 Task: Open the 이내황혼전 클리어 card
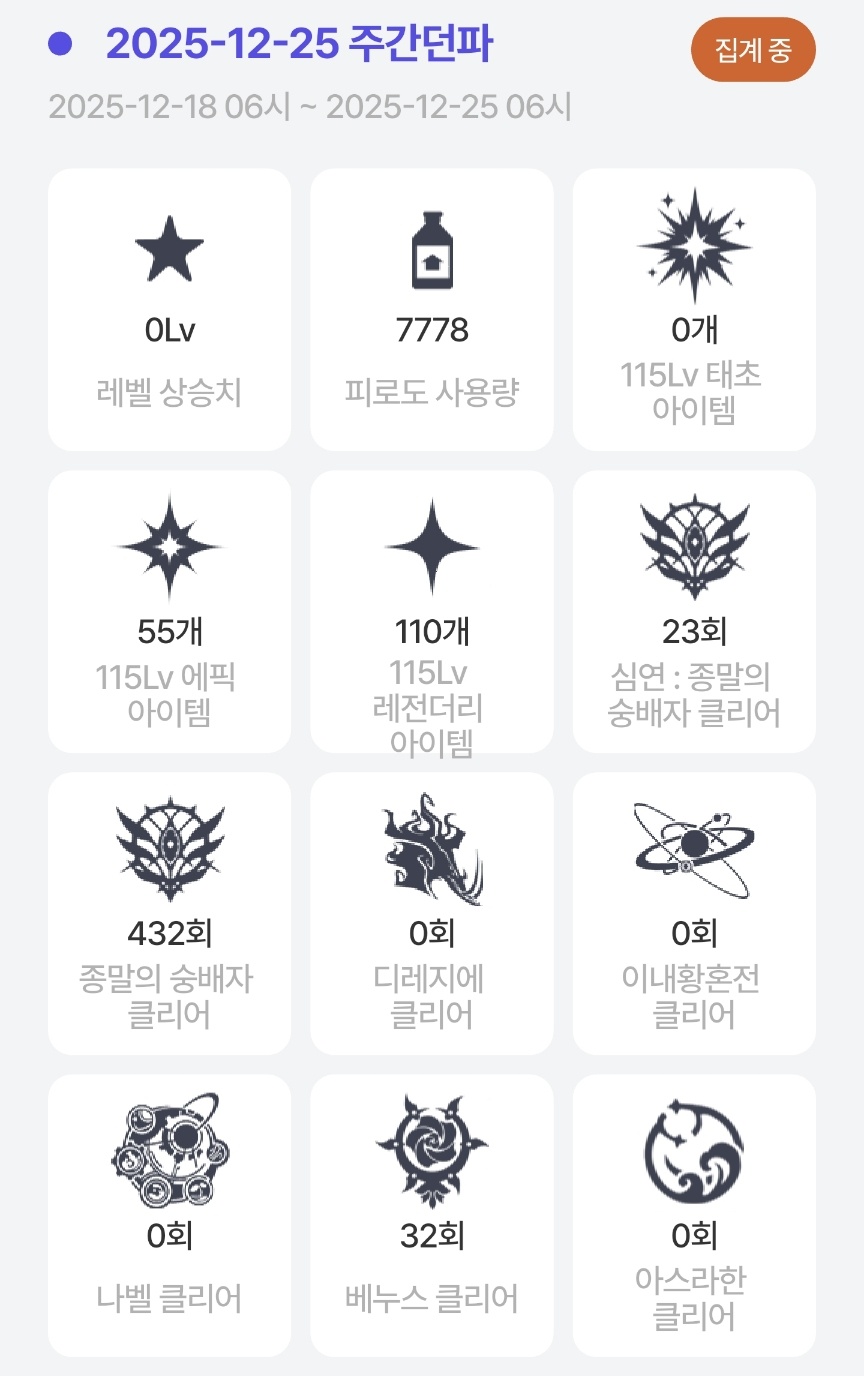point(694,914)
